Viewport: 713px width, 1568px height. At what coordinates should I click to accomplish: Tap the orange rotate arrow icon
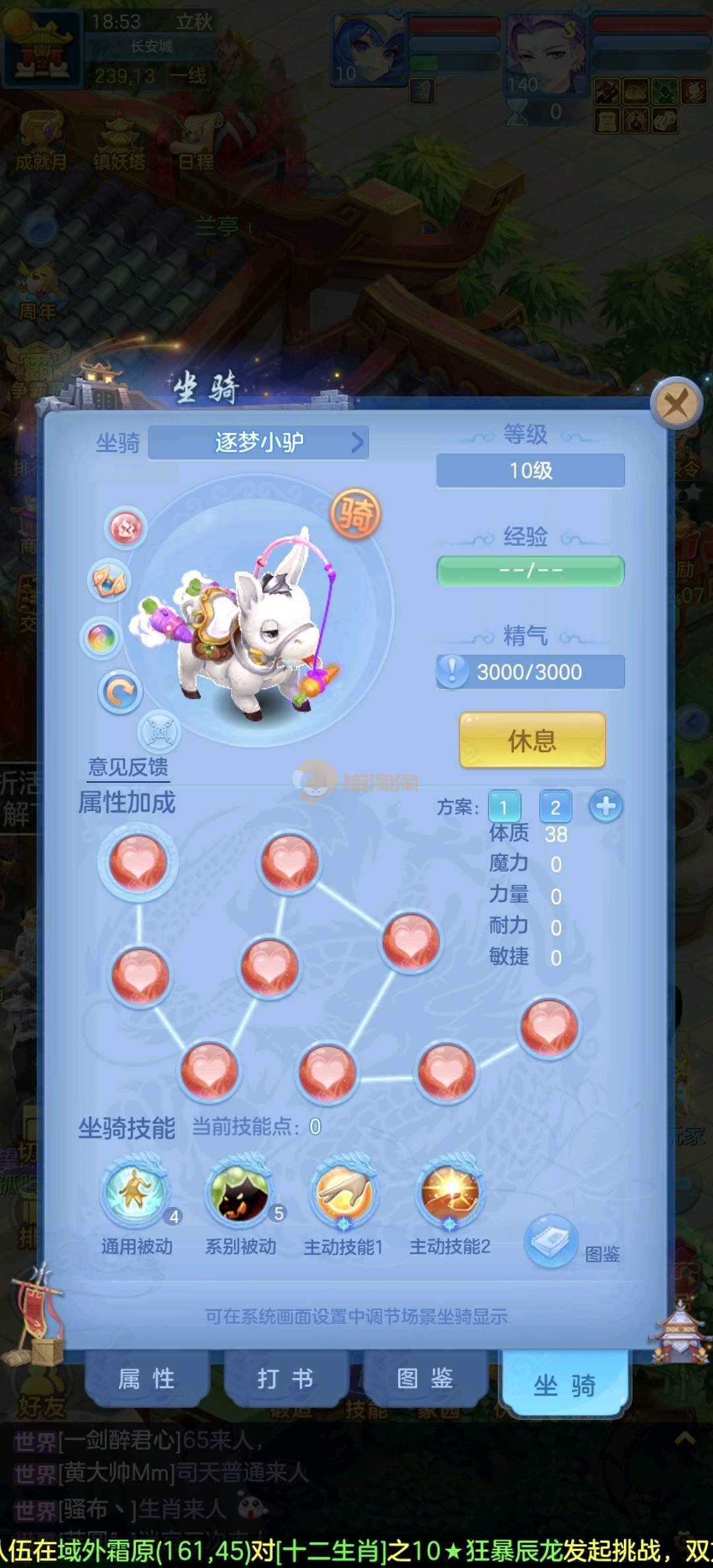[119, 692]
